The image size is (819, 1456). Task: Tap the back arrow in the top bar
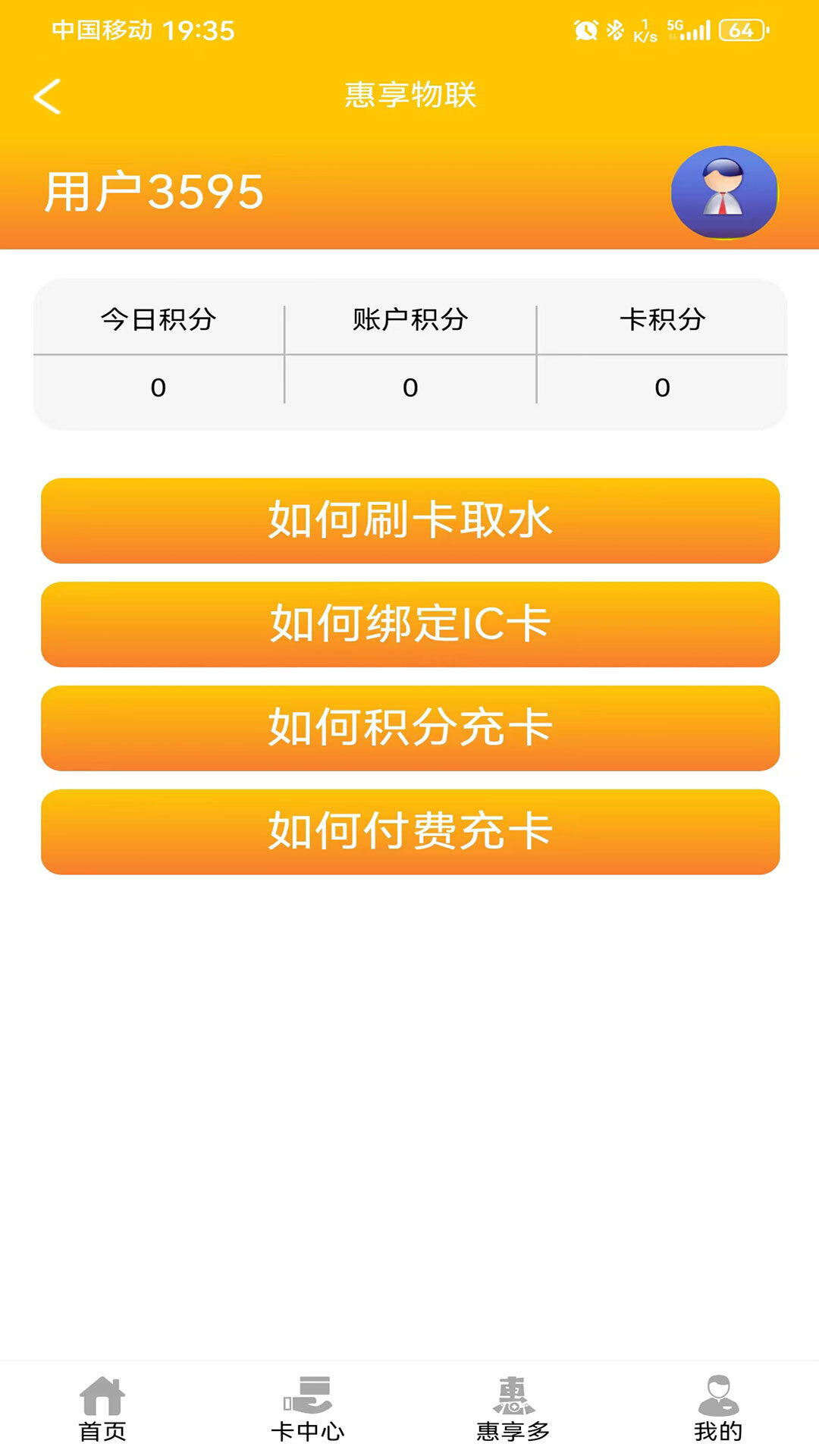(x=47, y=97)
